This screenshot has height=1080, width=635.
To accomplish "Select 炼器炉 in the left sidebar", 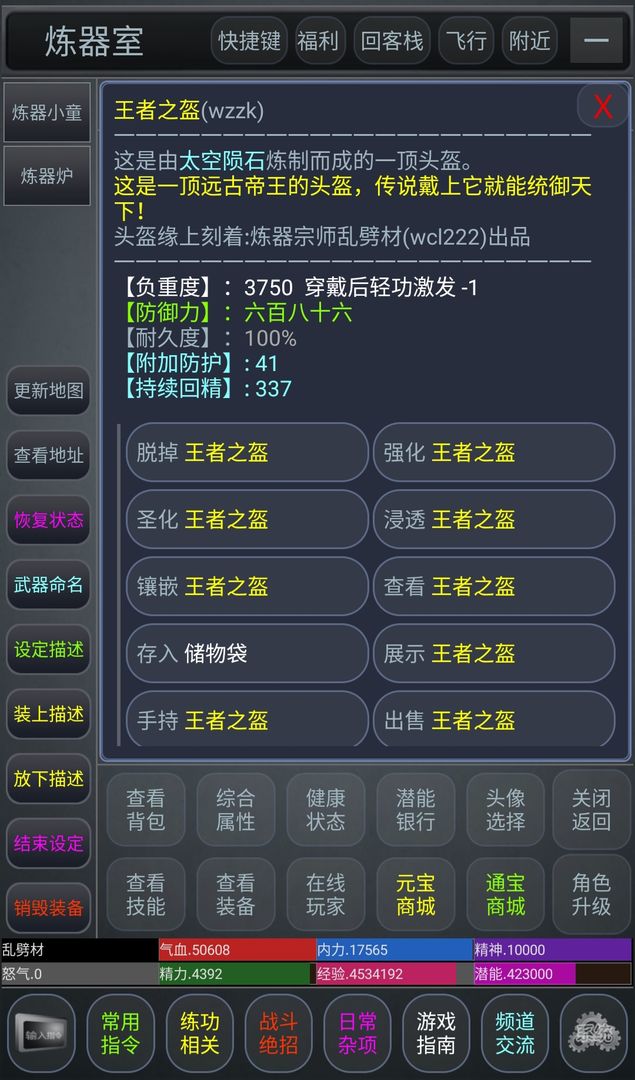I will click(47, 176).
